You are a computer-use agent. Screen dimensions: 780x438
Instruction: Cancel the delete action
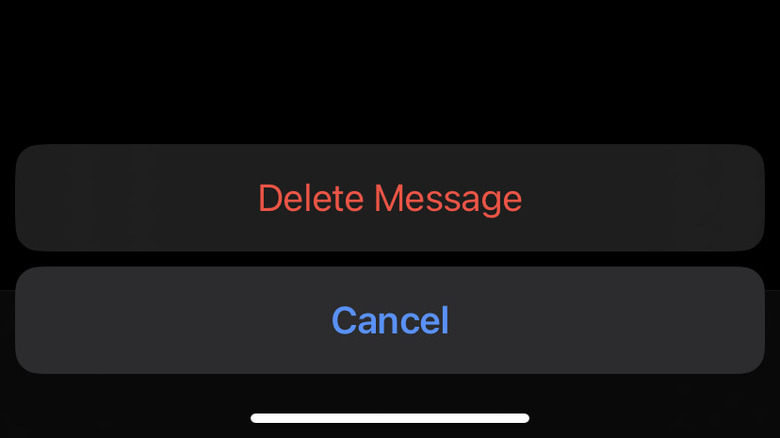point(390,320)
